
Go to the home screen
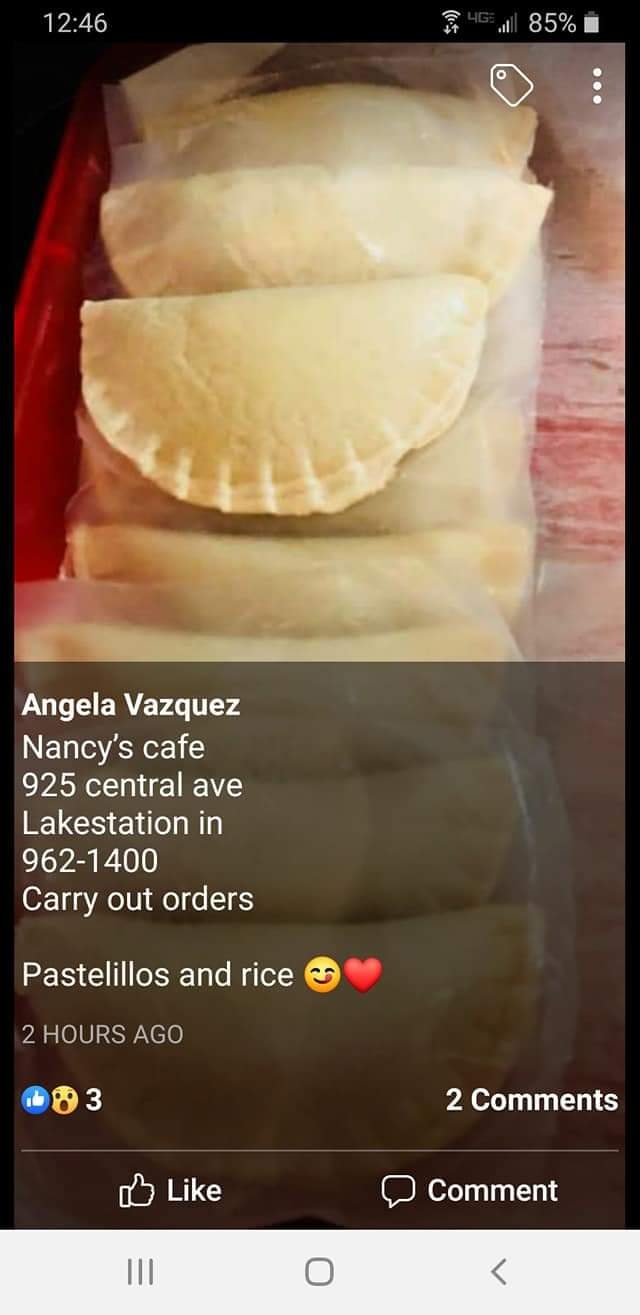click(319, 1271)
